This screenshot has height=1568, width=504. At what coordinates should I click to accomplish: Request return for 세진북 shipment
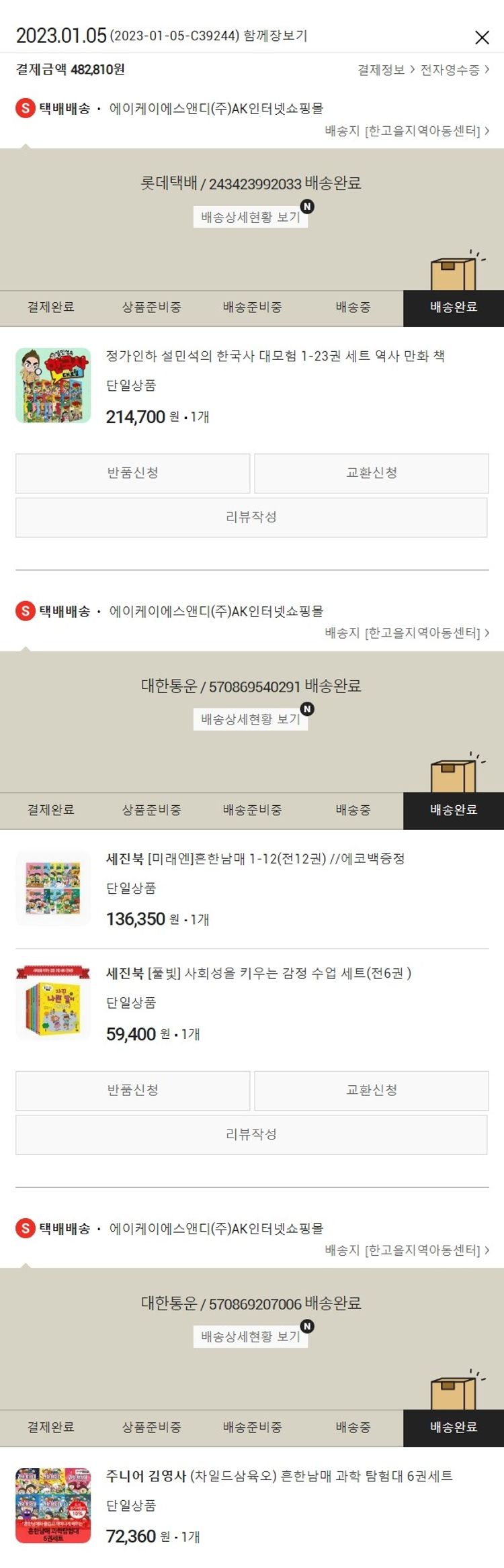(x=133, y=1090)
